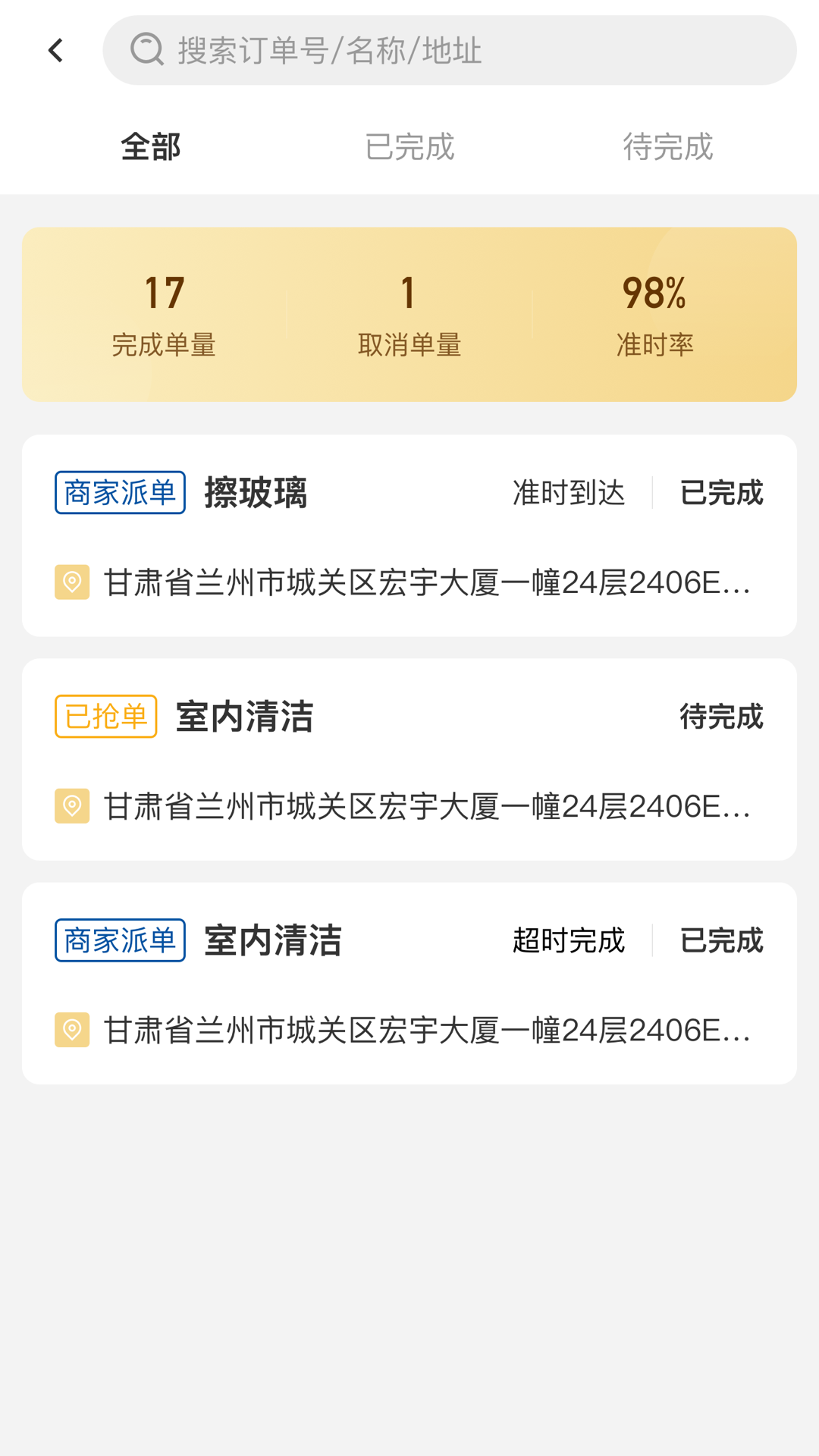Open the 擦玻璃 order card
This screenshot has width=819, height=1456.
point(409,535)
